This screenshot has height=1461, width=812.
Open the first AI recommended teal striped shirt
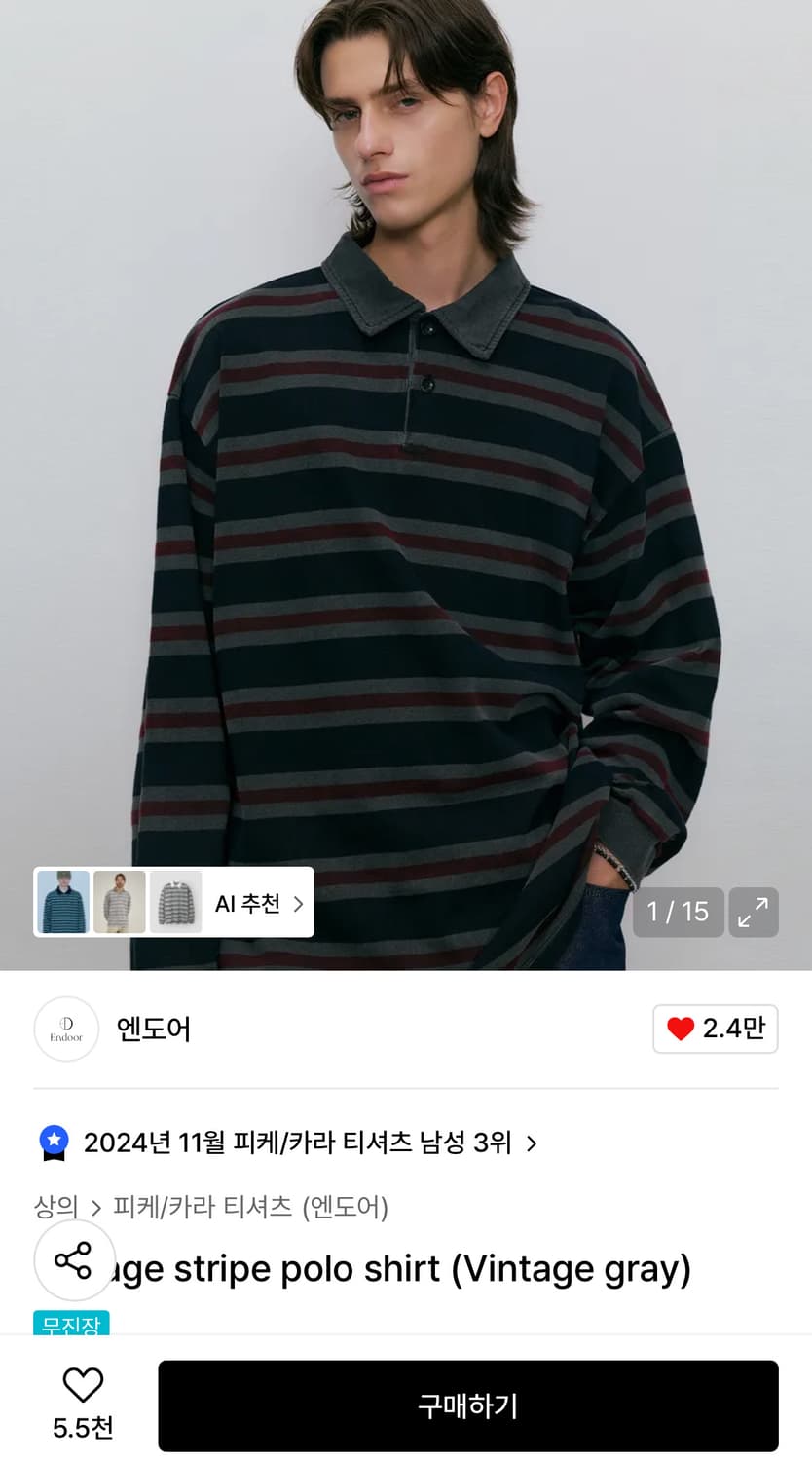(62, 902)
